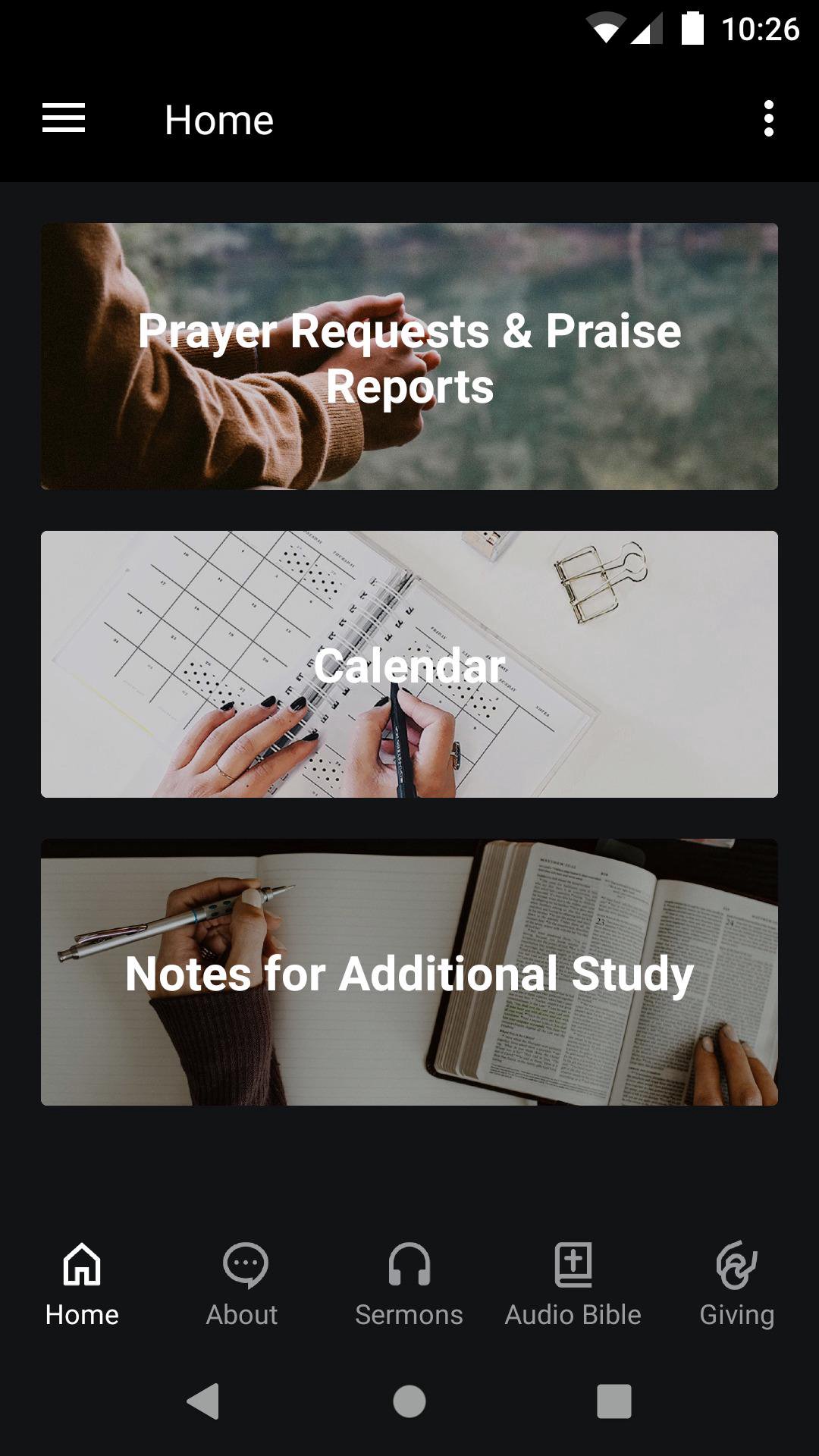Open Notes for Additional Study
Viewport: 819px width, 1456px height.
coord(409,972)
